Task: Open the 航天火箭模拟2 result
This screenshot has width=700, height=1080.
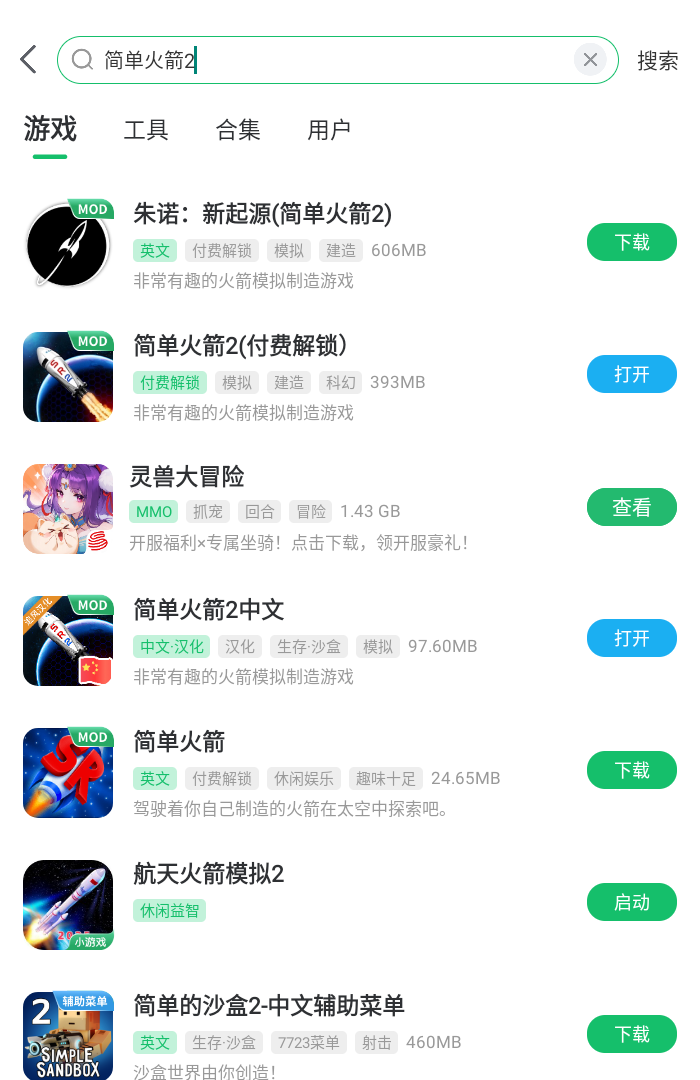Action: 209,874
